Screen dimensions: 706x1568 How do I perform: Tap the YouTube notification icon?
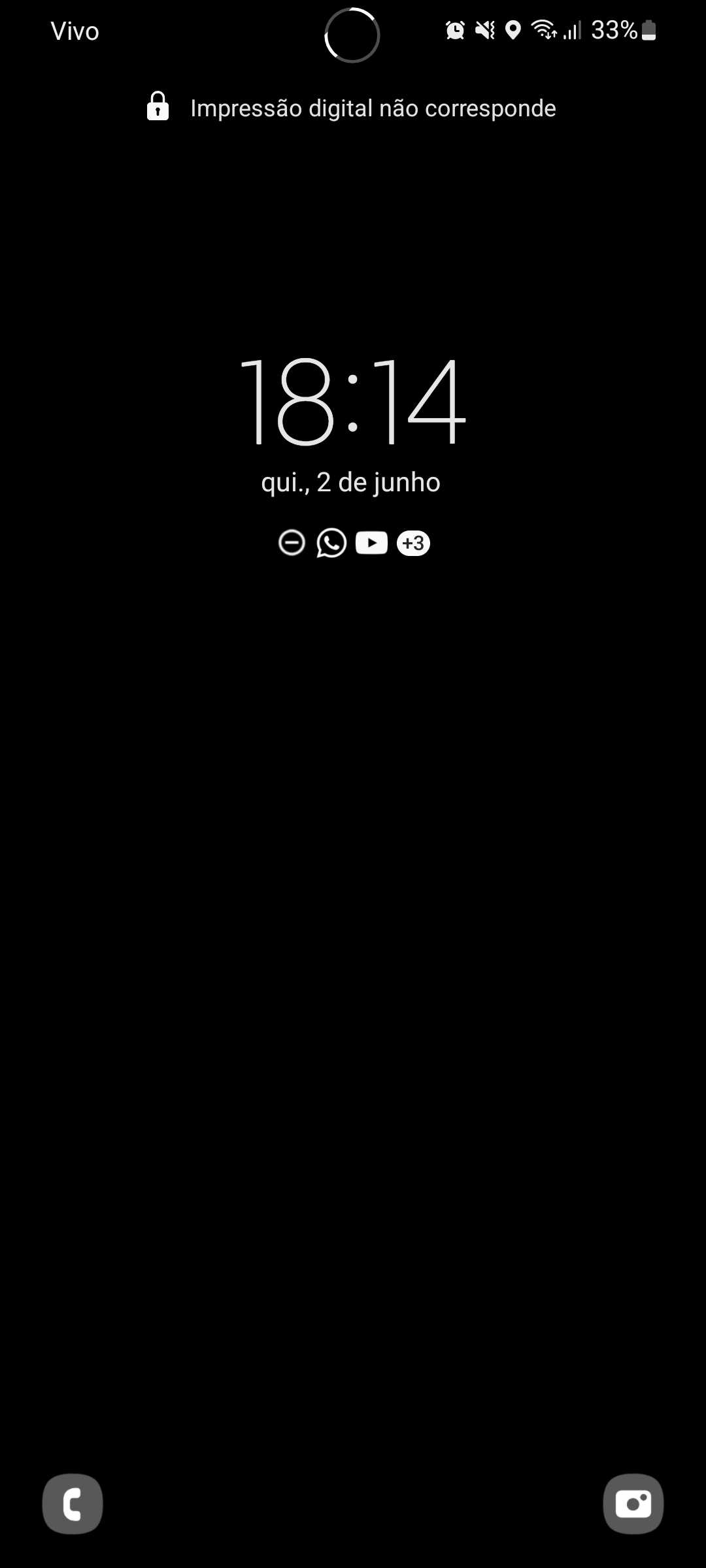(x=371, y=543)
